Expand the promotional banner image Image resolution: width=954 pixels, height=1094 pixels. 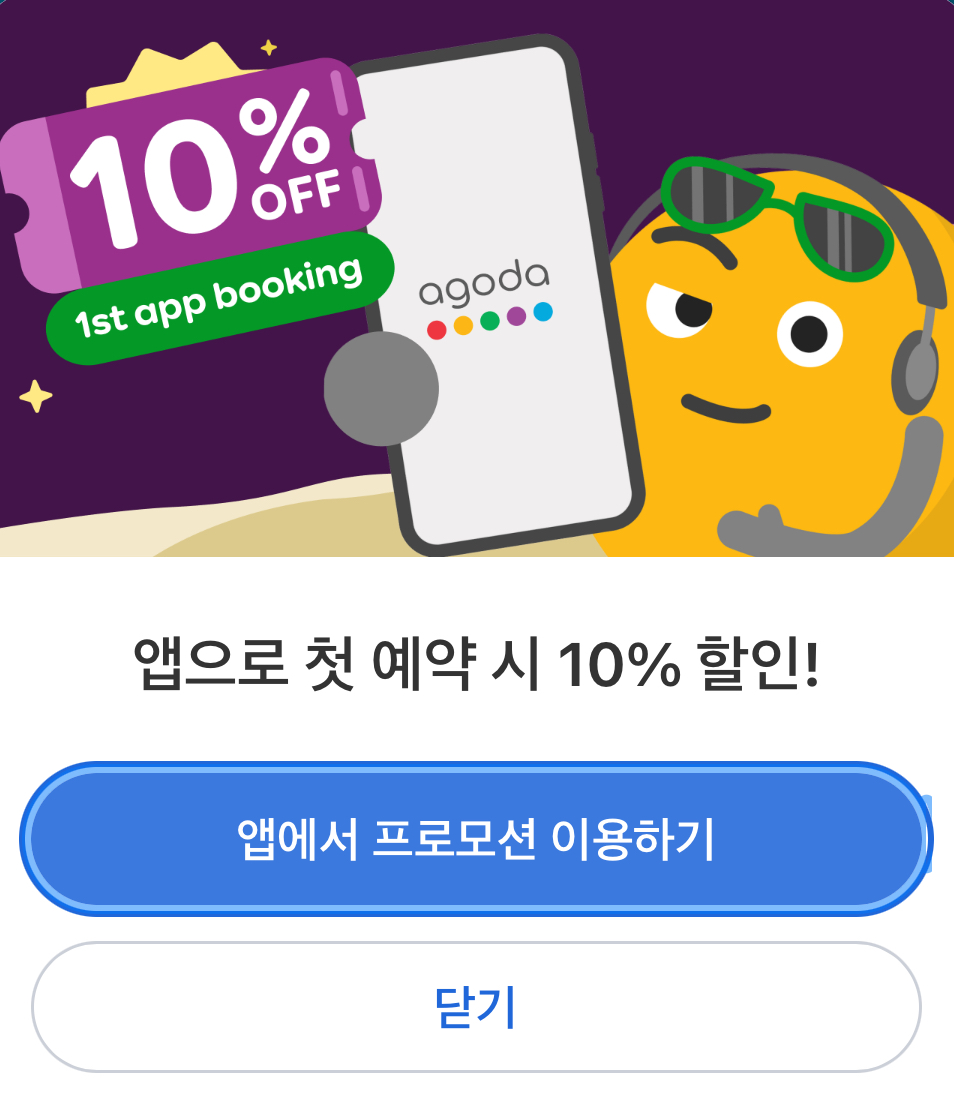pyautogui.click(x=477, y=280)
